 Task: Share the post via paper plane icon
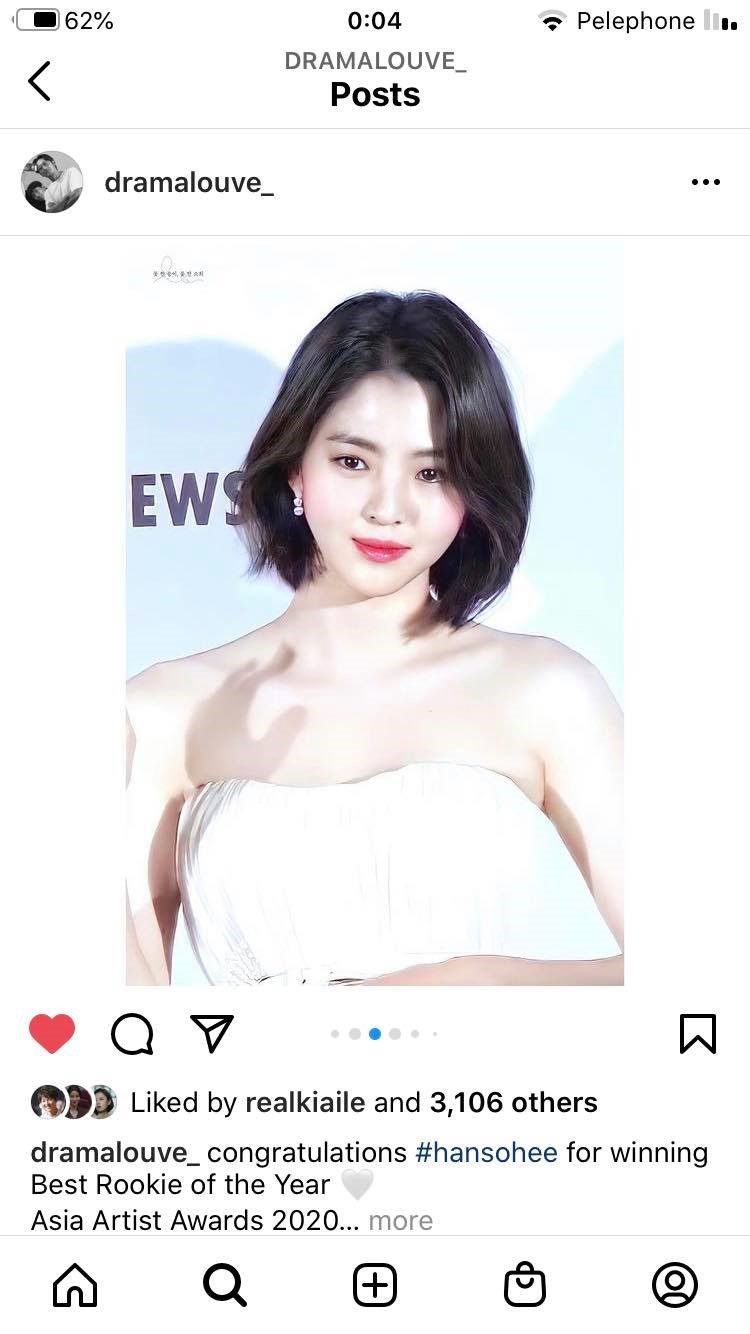pos(211,1033)
